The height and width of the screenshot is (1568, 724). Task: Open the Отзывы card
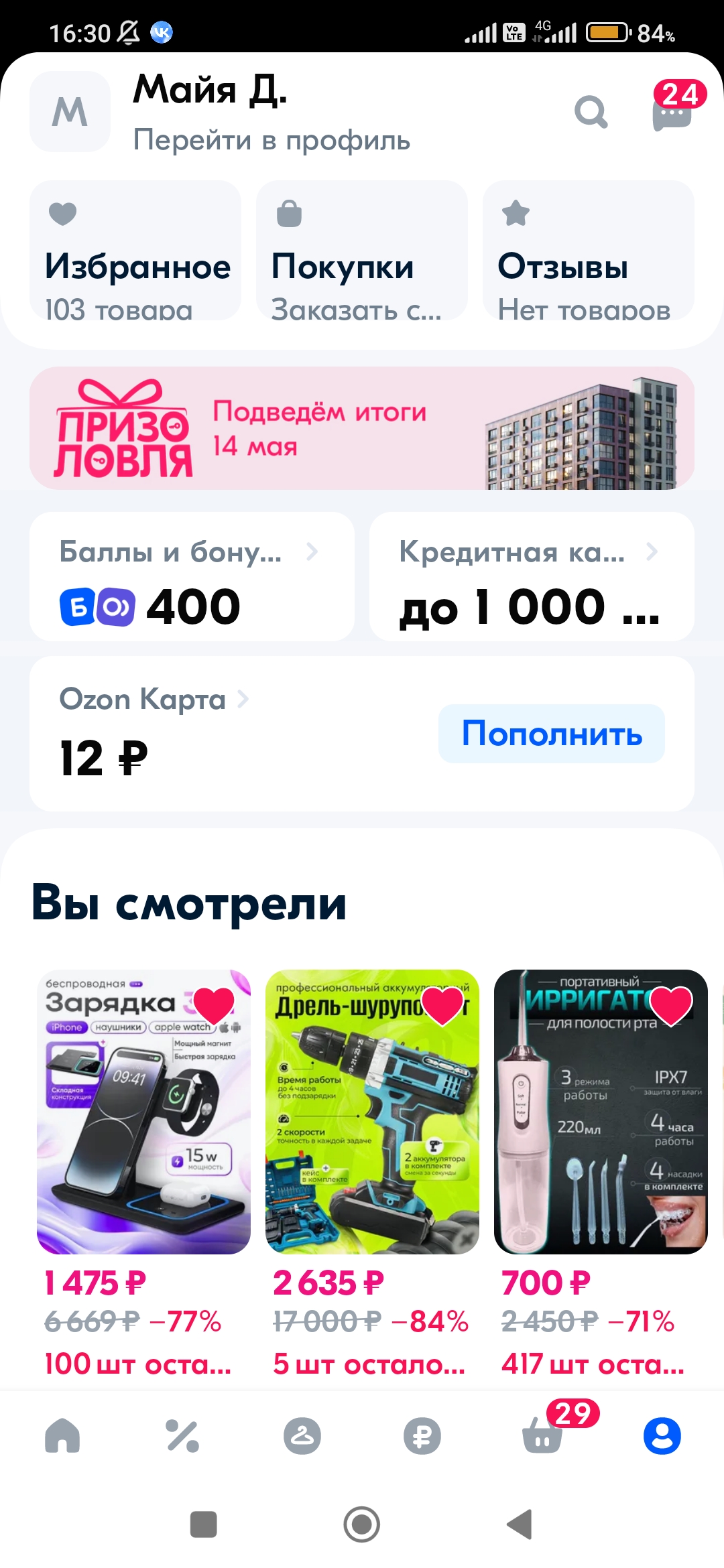pyautogui.click(x=589, y=251)
